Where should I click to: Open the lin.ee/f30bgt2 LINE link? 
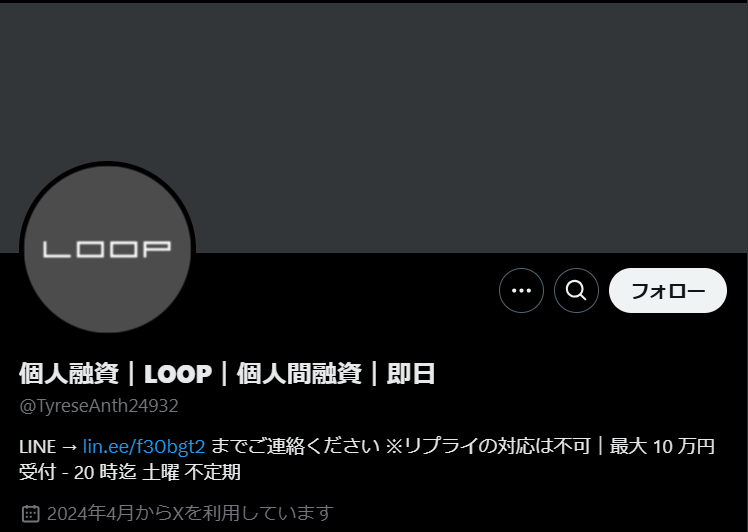(144, 446)
